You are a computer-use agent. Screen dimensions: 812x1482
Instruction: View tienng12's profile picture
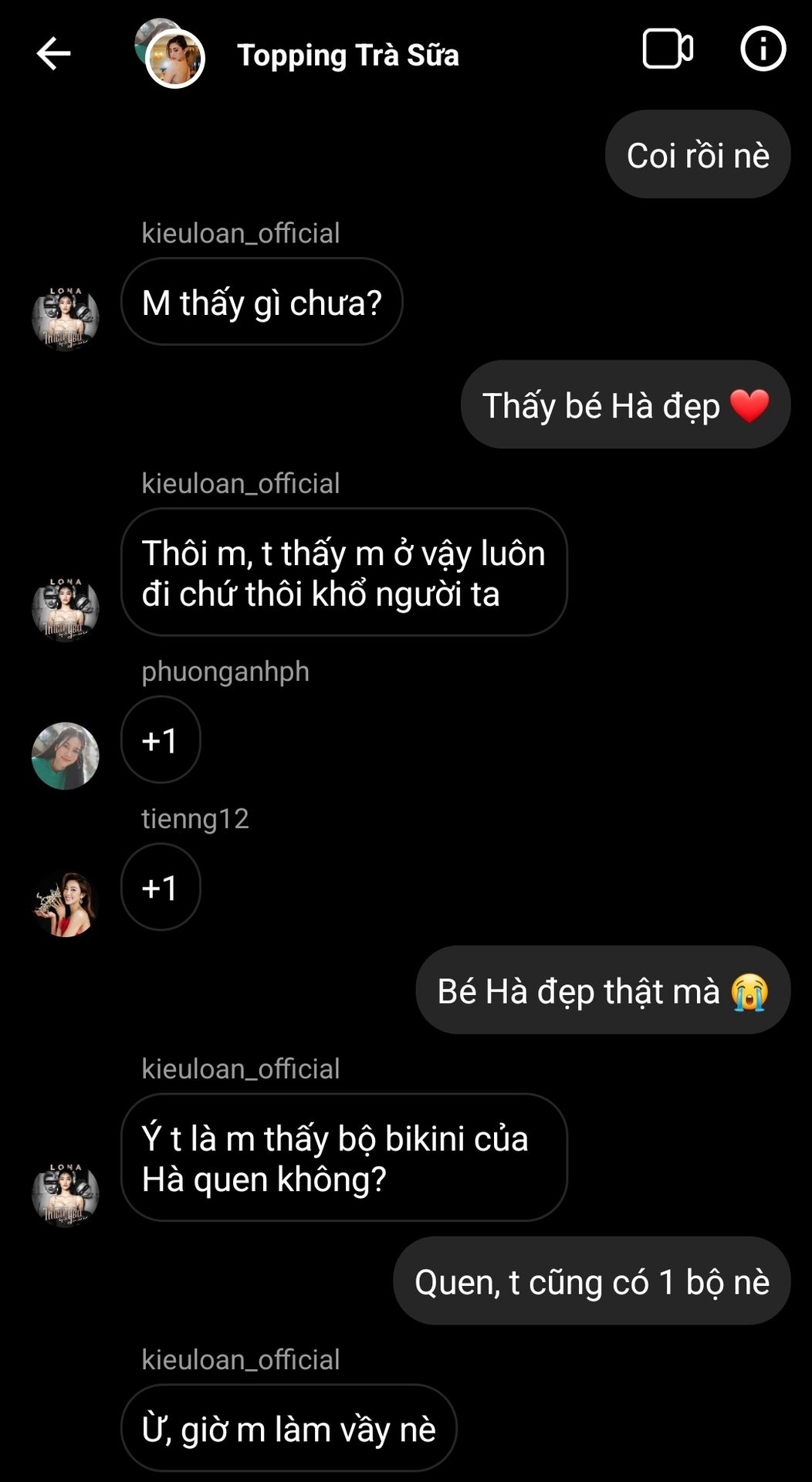tap(66, 903)
